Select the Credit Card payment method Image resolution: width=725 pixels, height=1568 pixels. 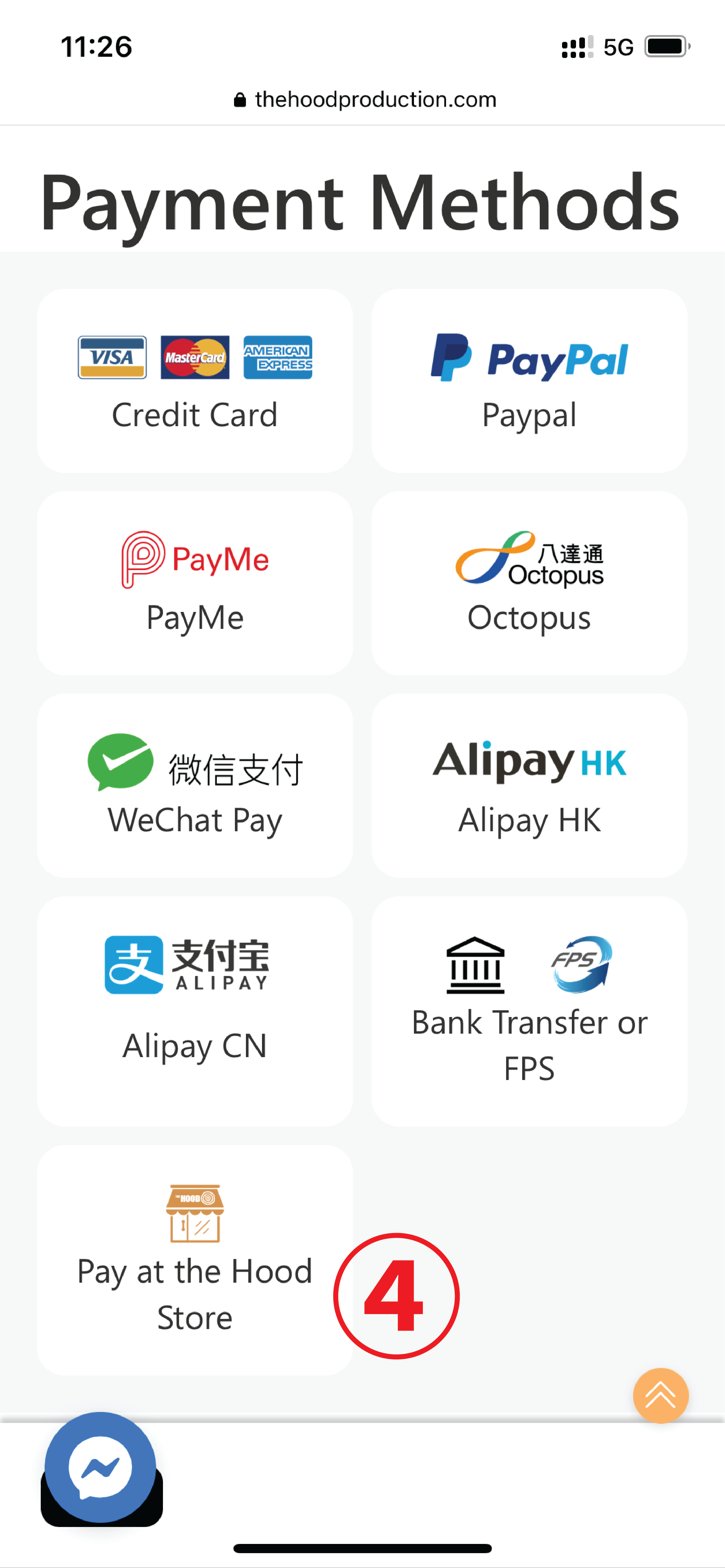click(195, 381)
